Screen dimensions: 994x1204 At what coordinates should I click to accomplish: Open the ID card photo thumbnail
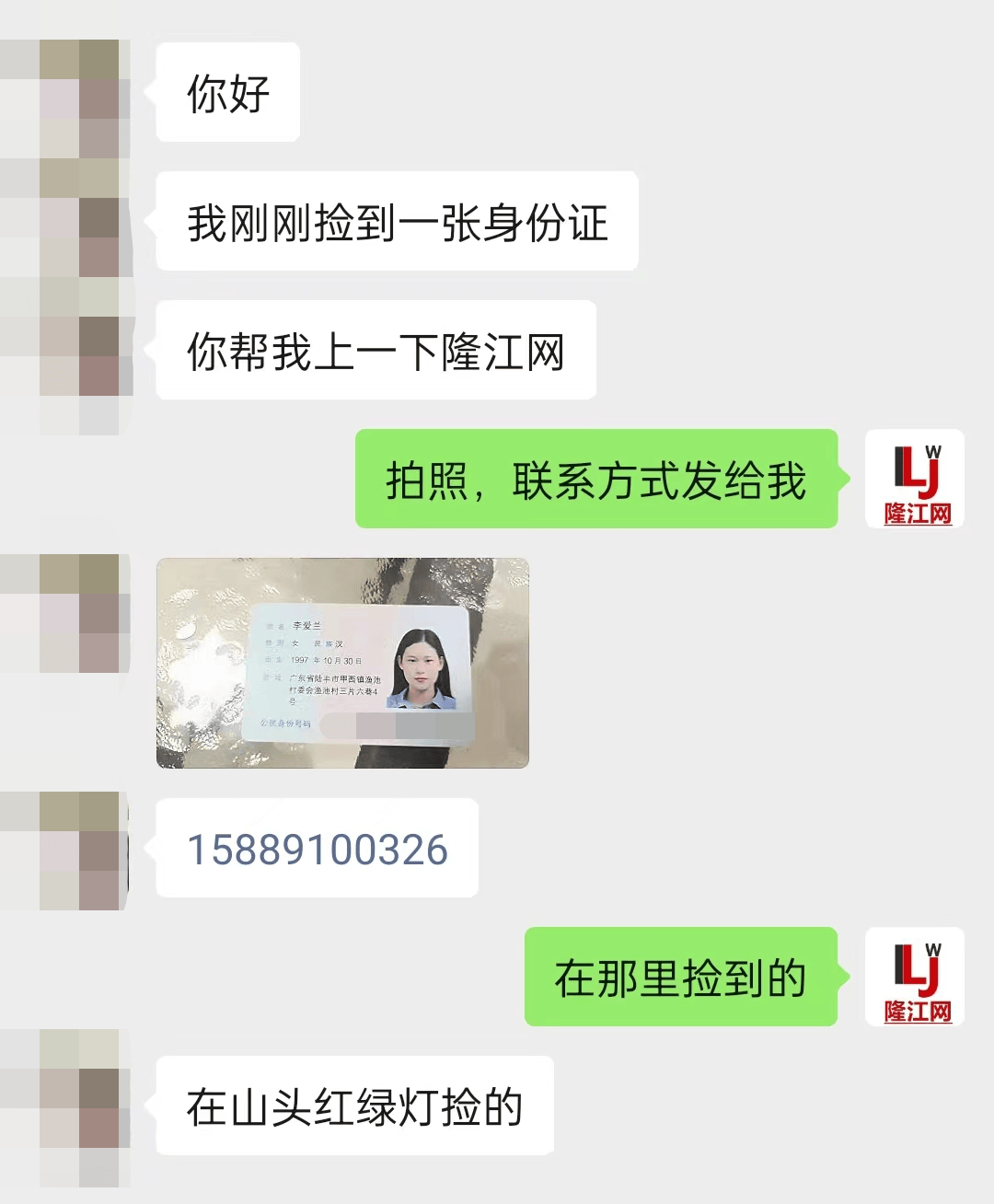342,665
